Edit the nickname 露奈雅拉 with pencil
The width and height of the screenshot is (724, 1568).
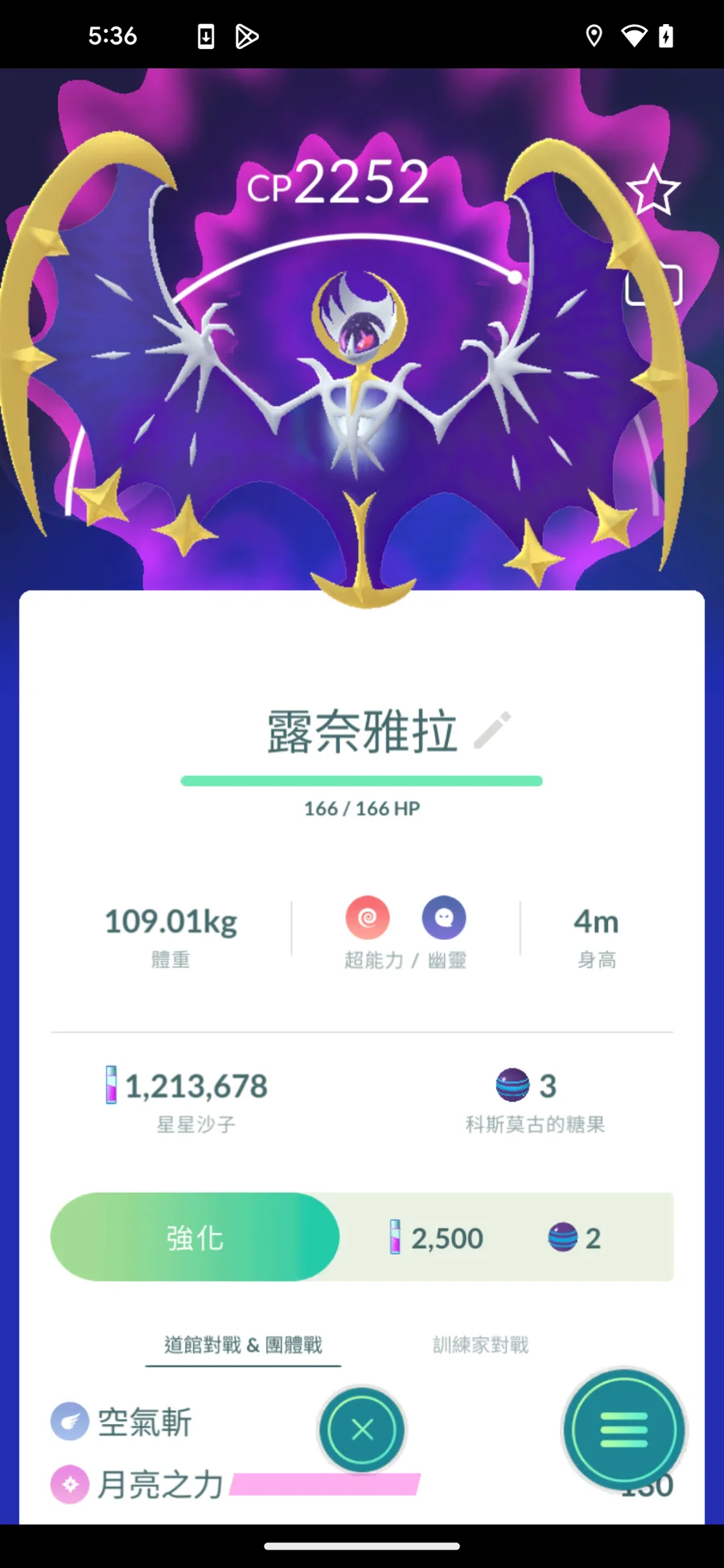pos(492,730)
